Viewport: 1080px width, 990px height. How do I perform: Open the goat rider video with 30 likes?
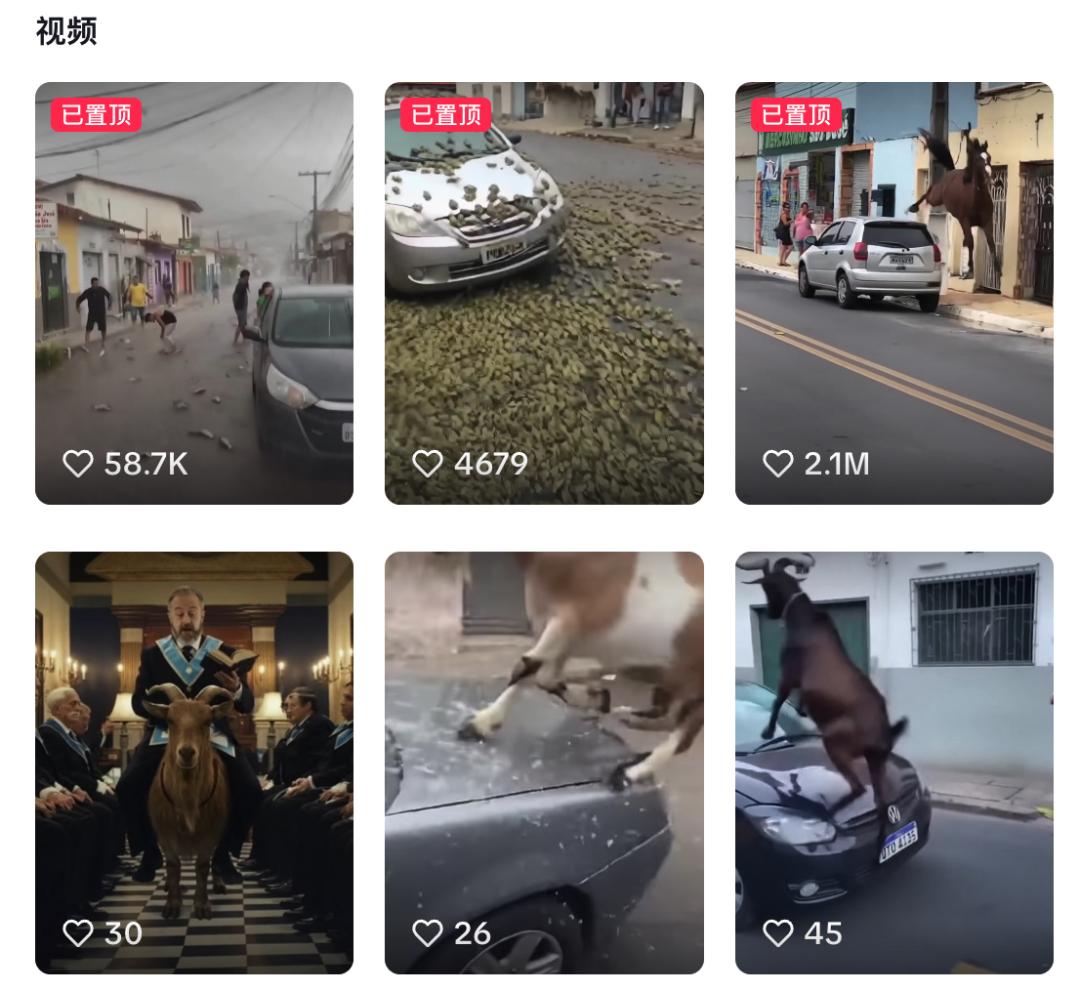coord(194,762)
